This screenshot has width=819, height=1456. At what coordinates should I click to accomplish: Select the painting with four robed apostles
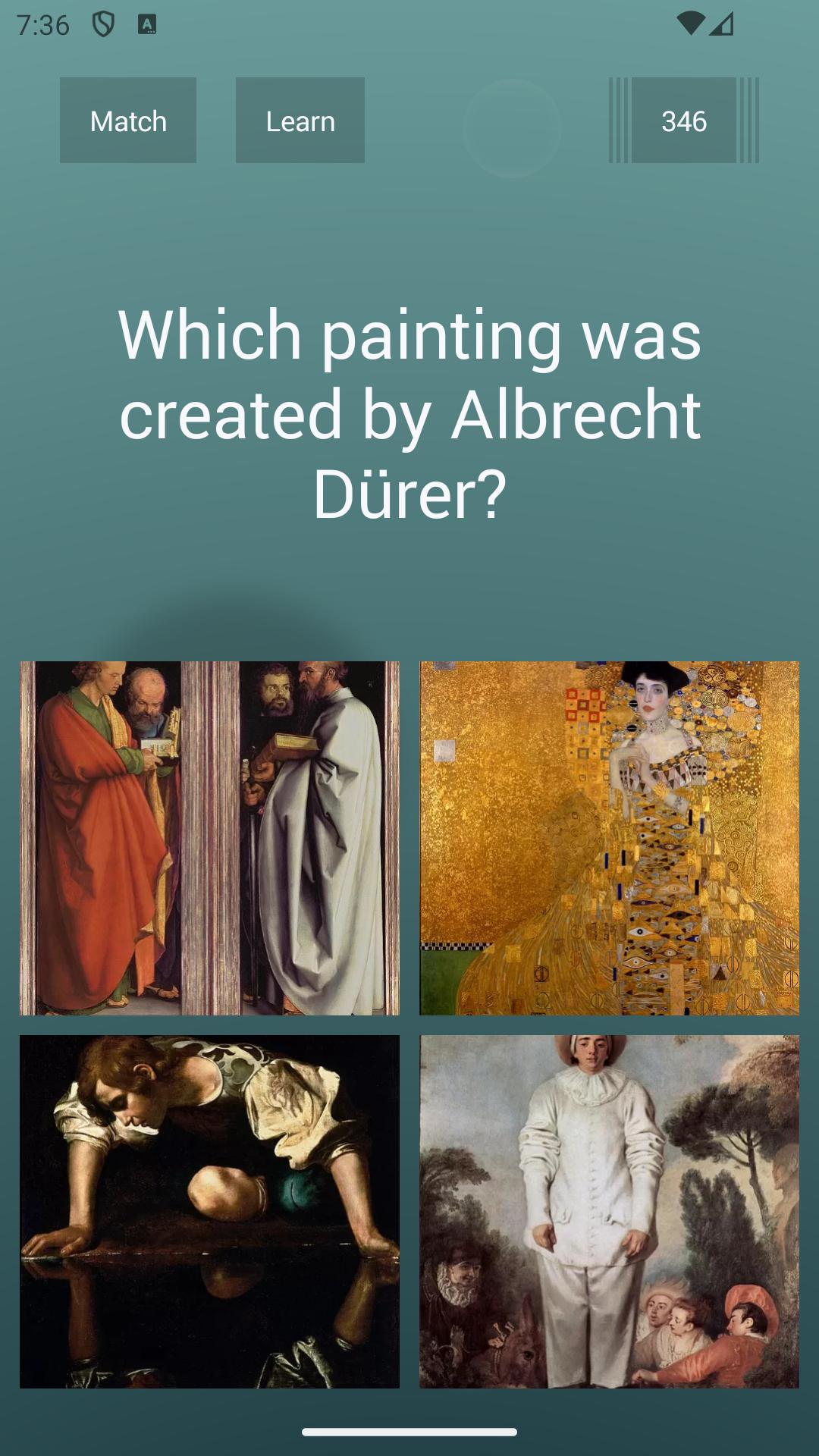[209, 838]
